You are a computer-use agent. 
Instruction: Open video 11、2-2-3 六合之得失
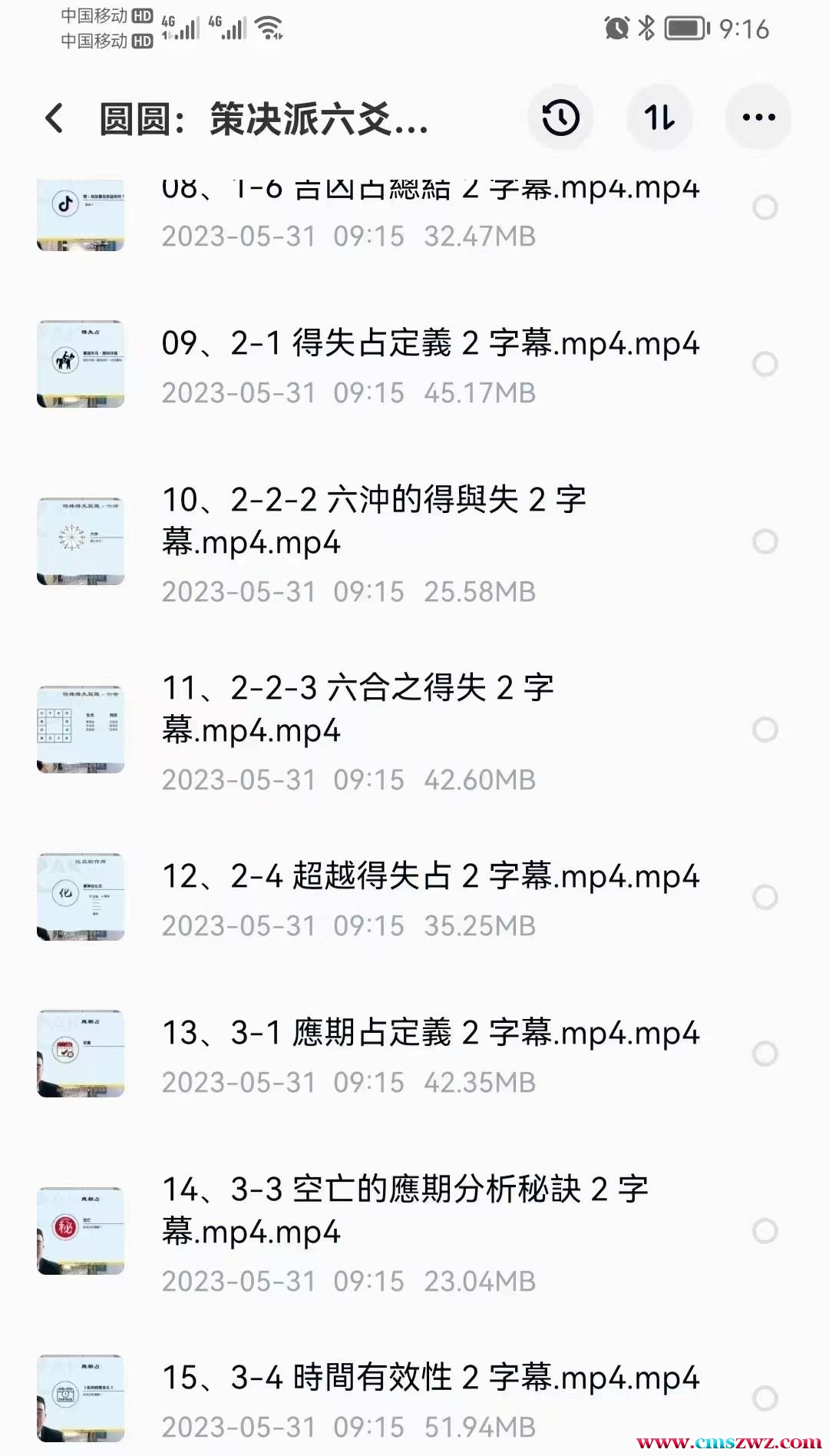pyautogui.click(x=358, y=709)
